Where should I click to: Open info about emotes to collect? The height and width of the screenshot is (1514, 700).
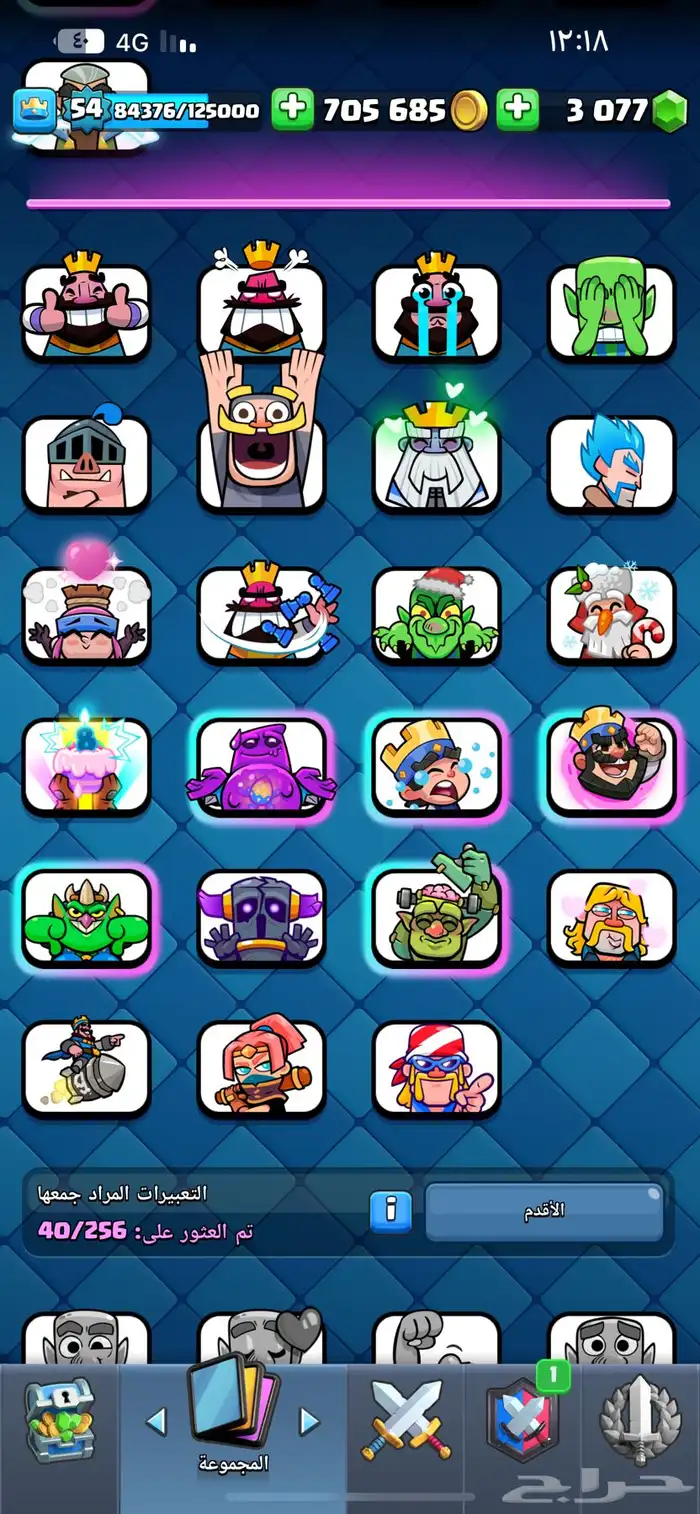(390, 1211)
